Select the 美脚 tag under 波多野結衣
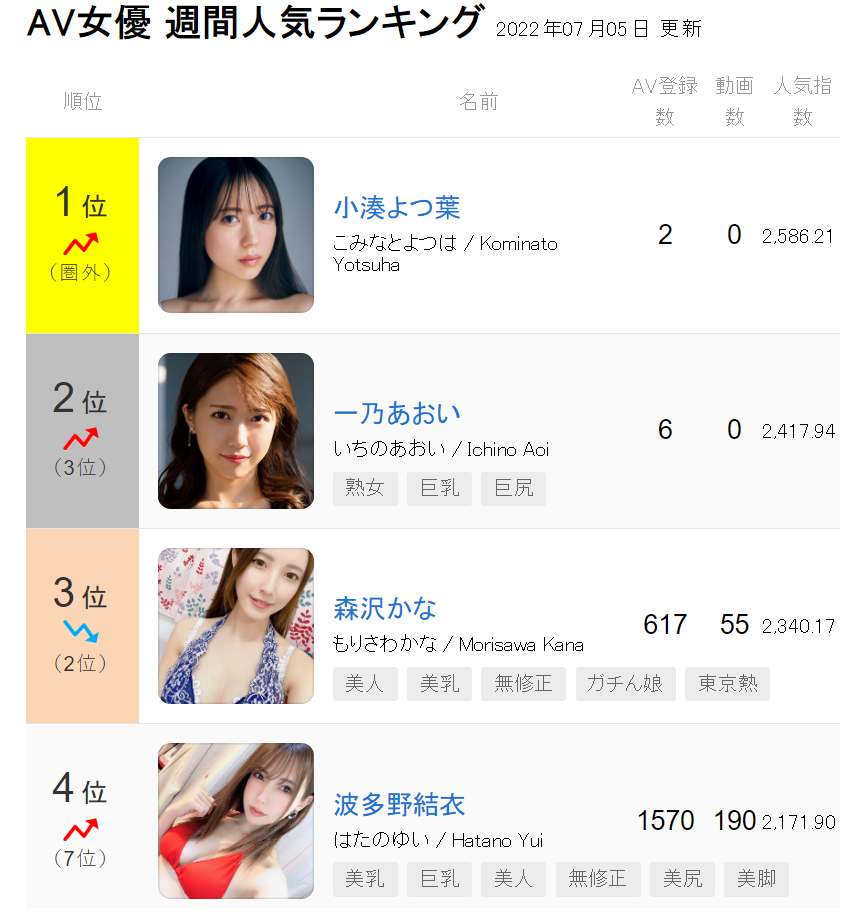The width and height of the screenshot is (854, 915). click(x=756, y=879)
